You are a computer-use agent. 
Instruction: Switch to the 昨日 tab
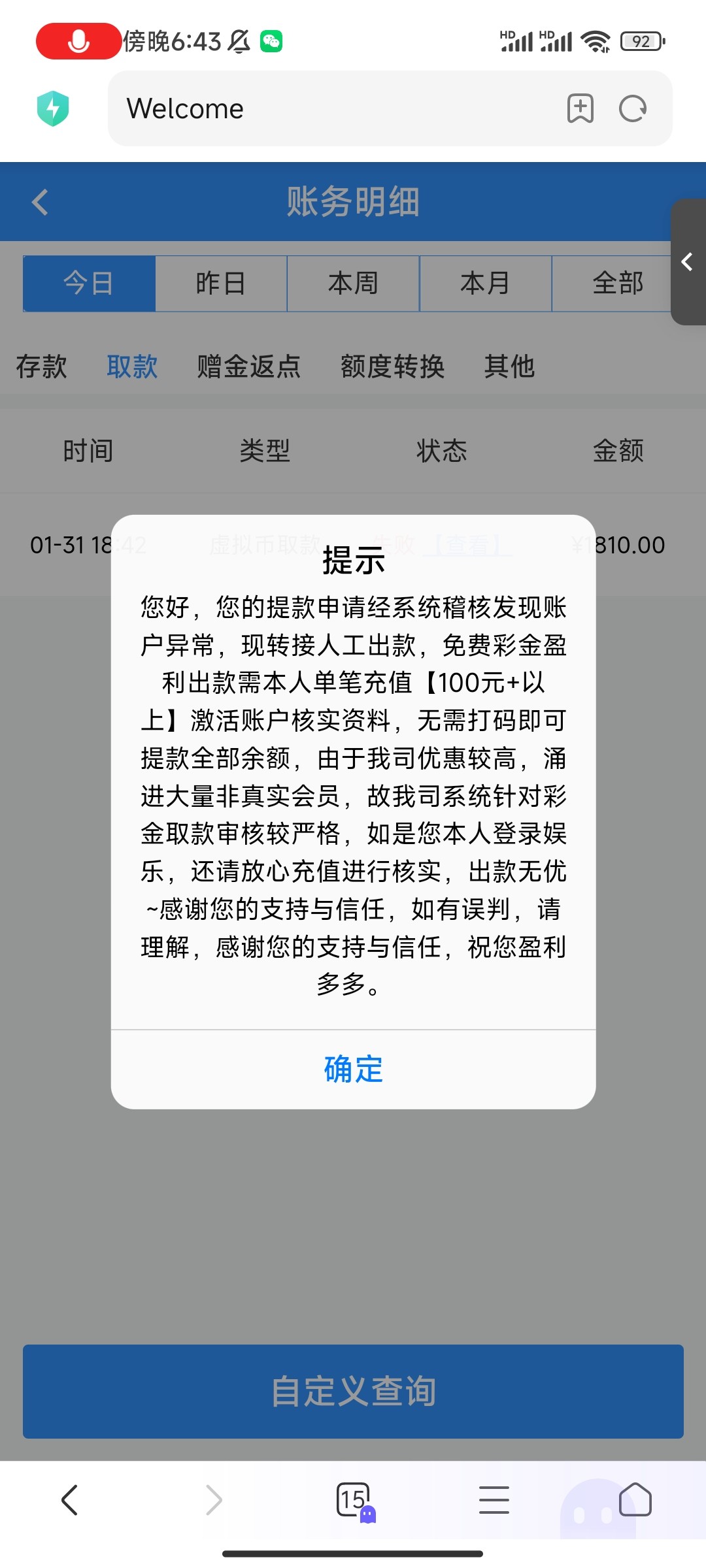221,283
